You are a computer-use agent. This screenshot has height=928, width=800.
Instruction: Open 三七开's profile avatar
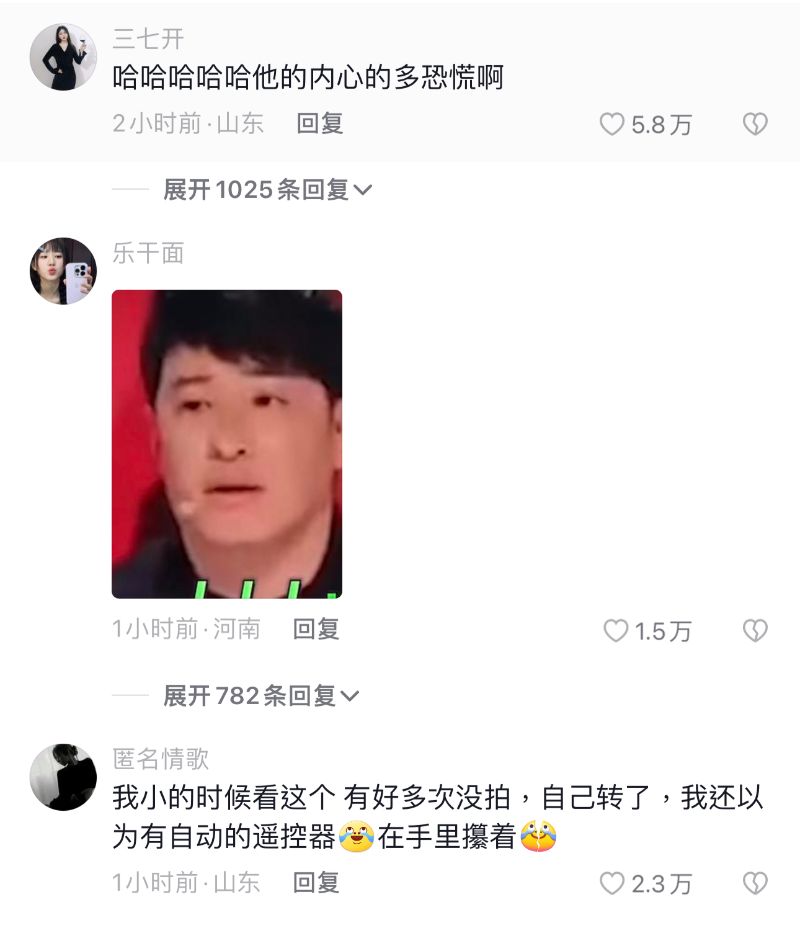point(63,57)
